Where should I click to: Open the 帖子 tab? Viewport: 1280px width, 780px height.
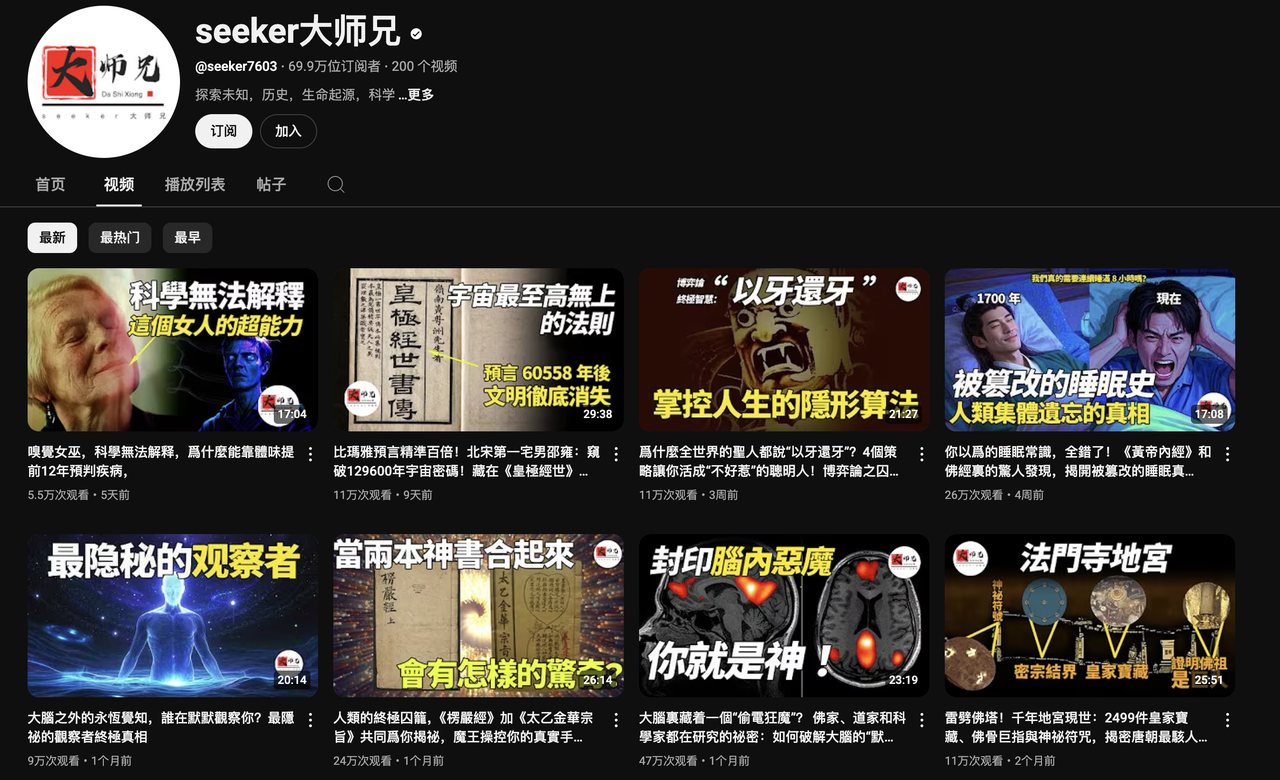(x=271, y=185)
